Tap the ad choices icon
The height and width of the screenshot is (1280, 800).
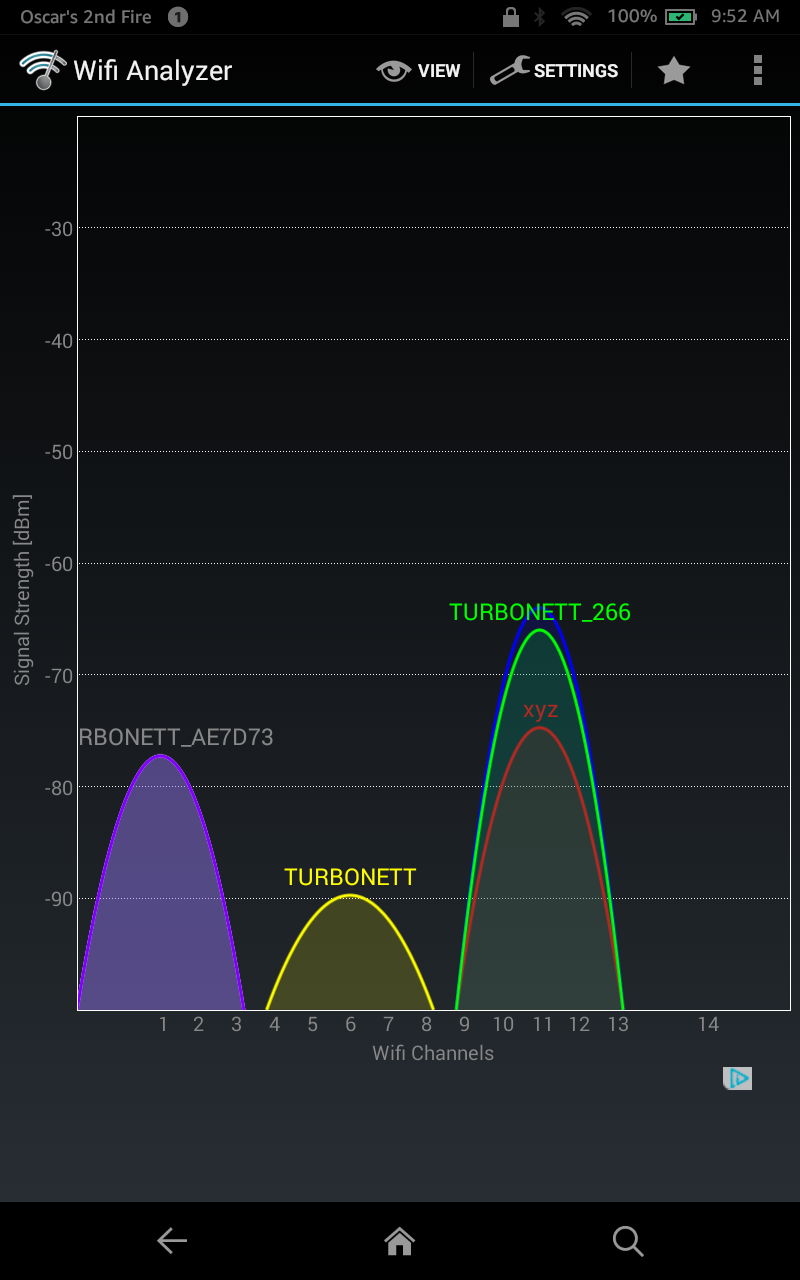click(x=737, y=1078)
